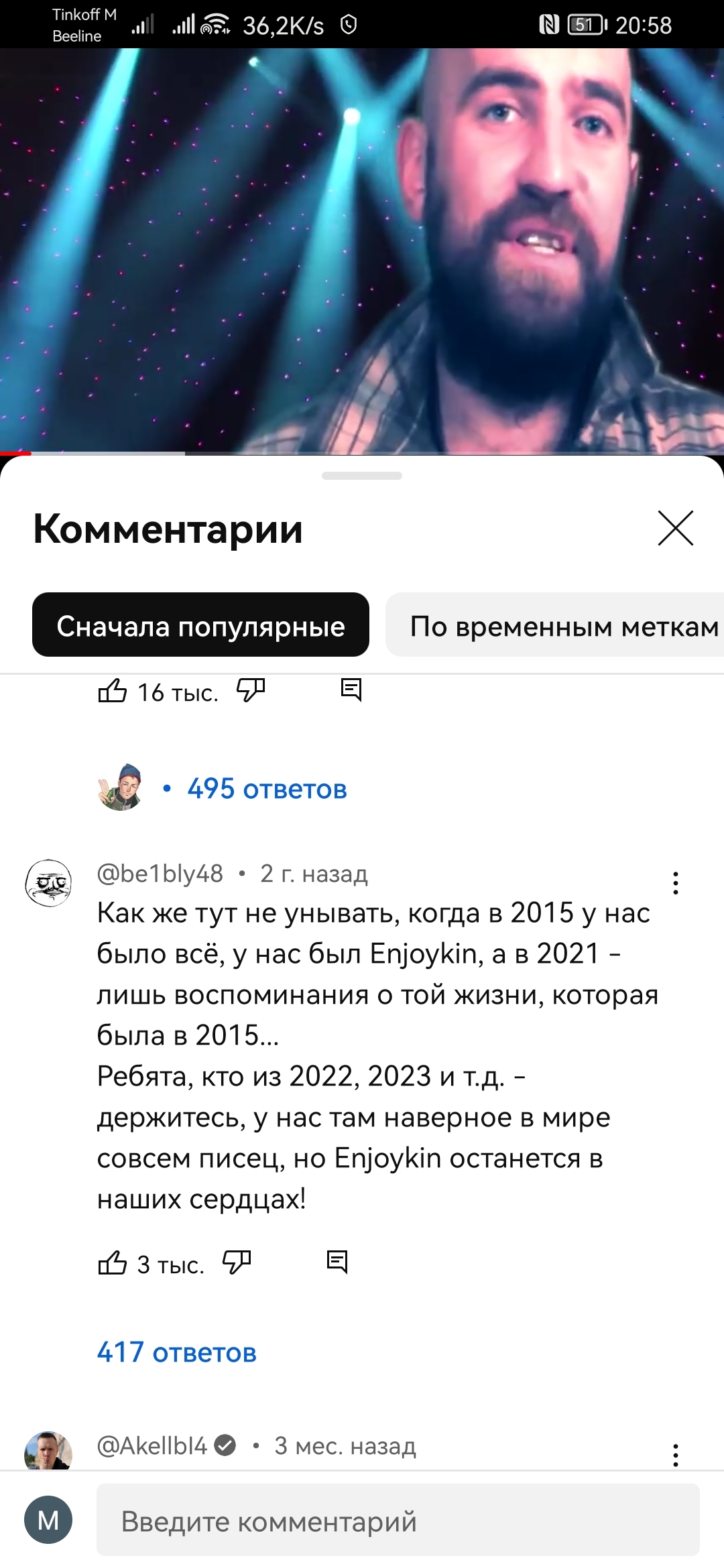Viewport: 724px width, 1568px height.
Task: Reply to @be1bly48's comment
Action: 337,1263
